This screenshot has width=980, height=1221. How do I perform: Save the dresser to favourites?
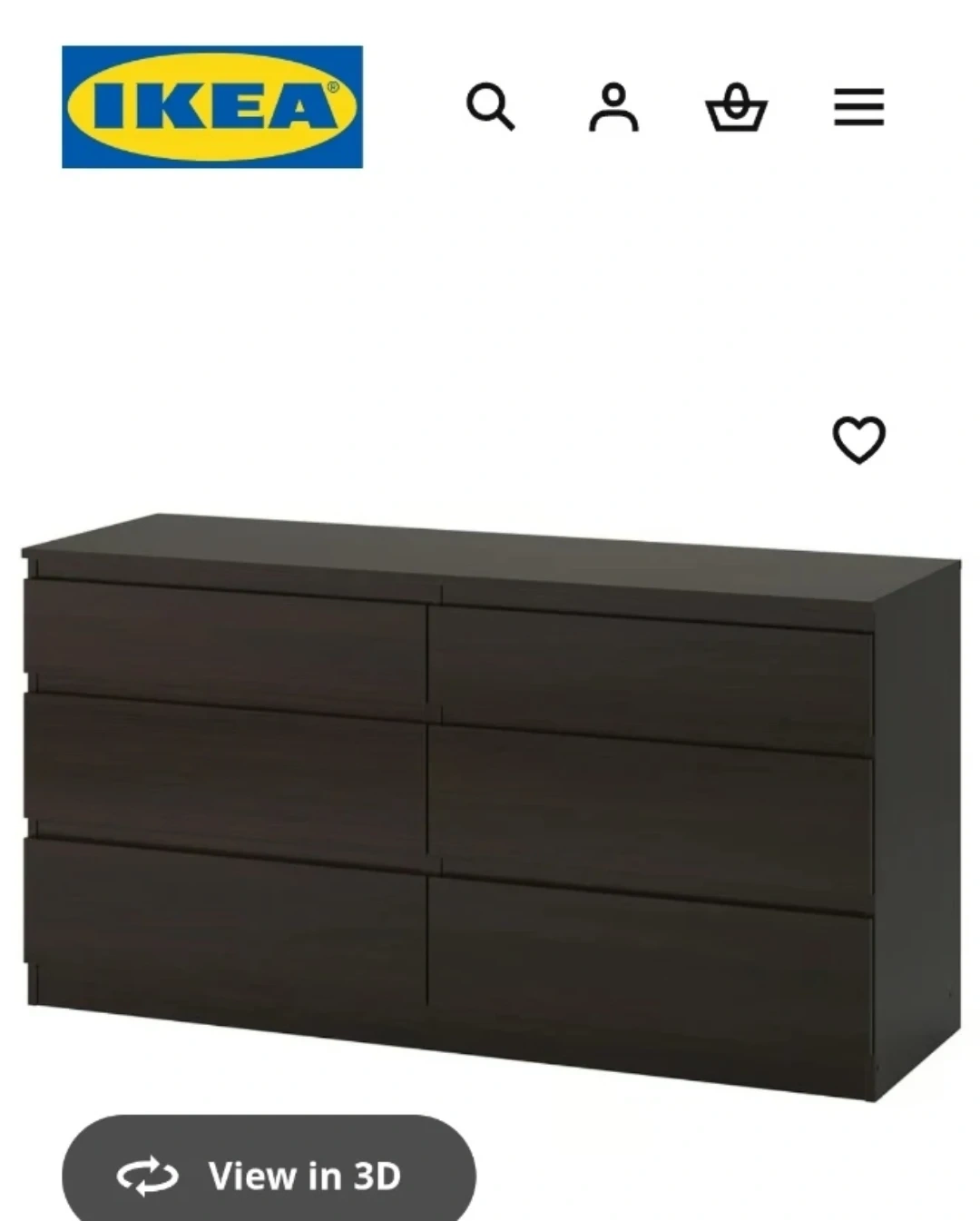pos(858,440)
